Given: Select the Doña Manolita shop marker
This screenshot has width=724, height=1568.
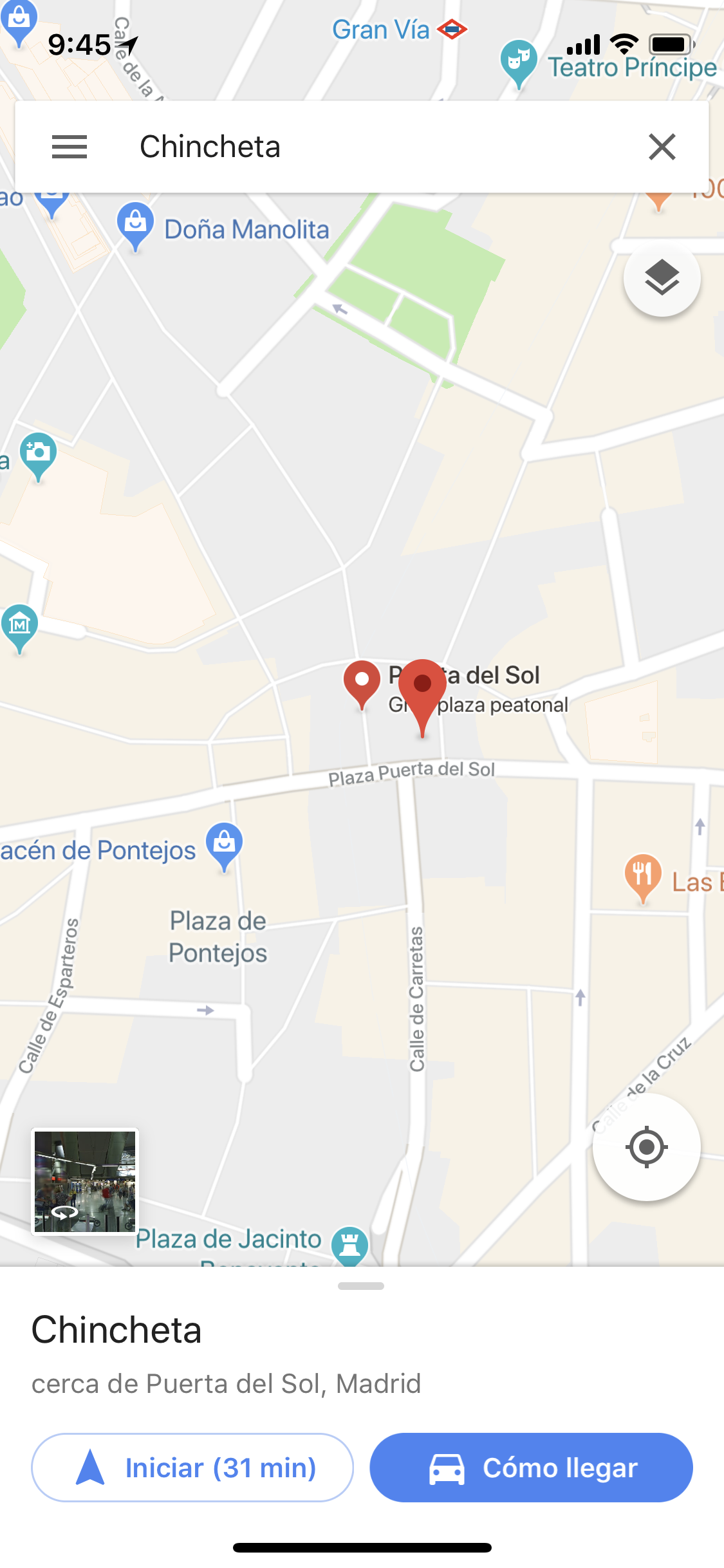Looking at the screenshot, I should [135, 226].
